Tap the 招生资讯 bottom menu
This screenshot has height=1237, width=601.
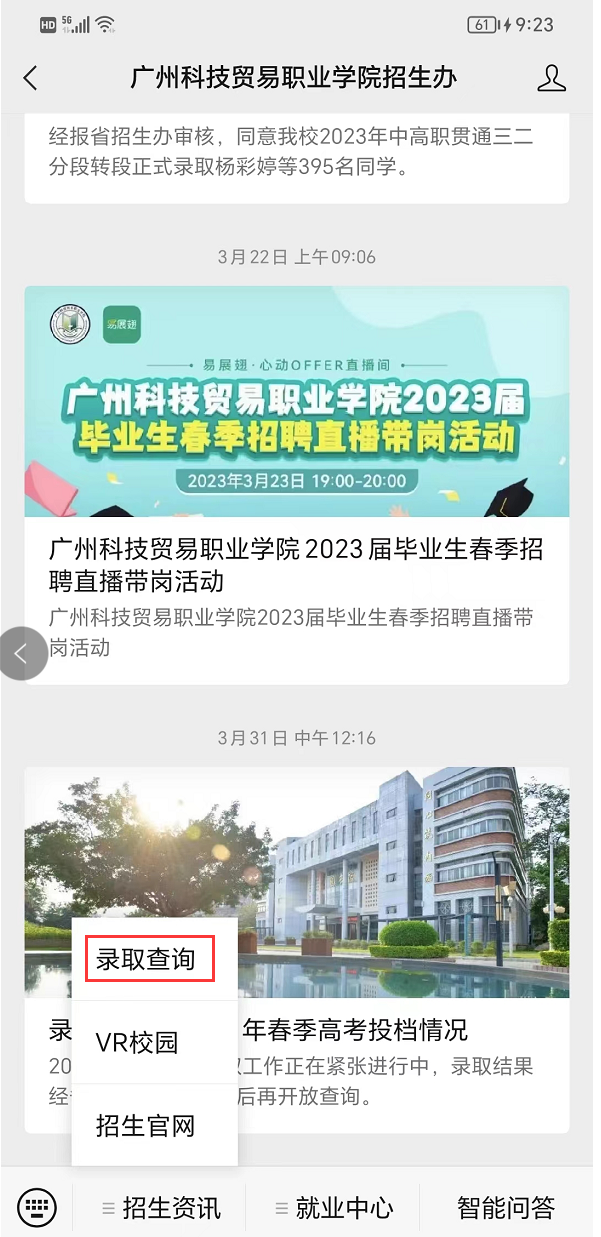click(160, 1207)
